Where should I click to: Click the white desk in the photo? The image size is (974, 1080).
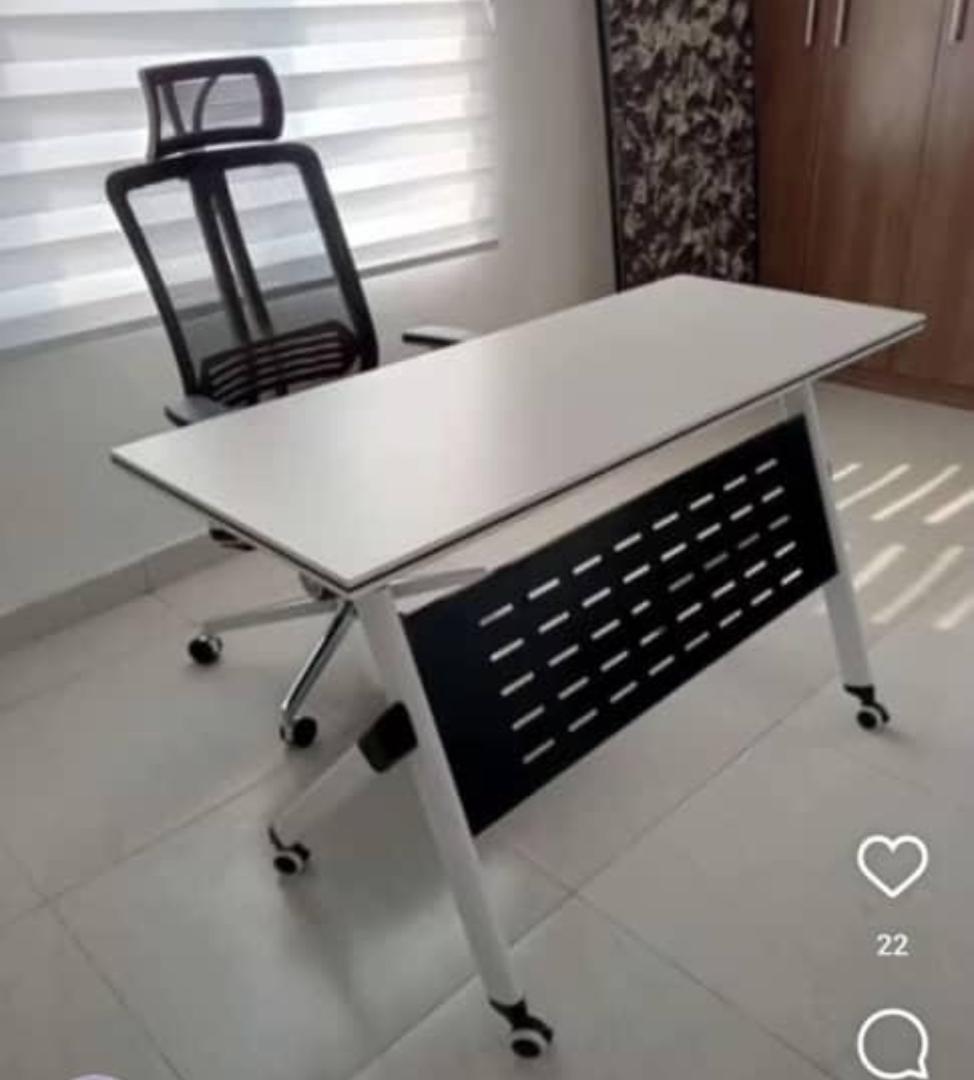click(x=500, y=430)
